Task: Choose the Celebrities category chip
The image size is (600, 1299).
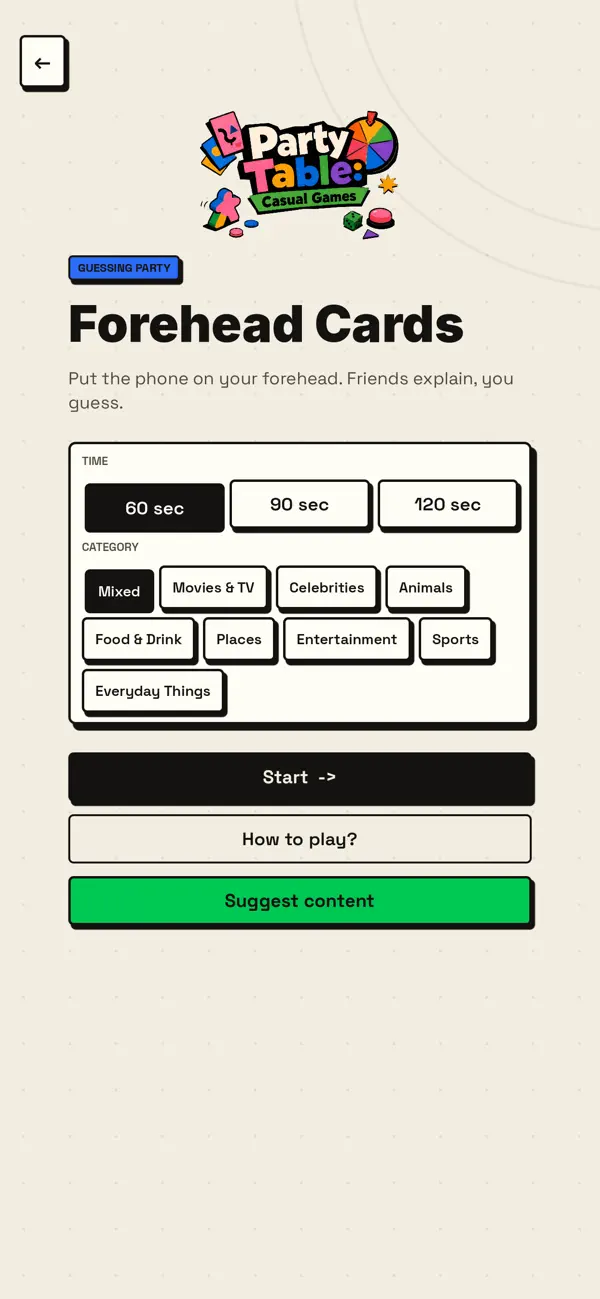Action: (327, 587)
